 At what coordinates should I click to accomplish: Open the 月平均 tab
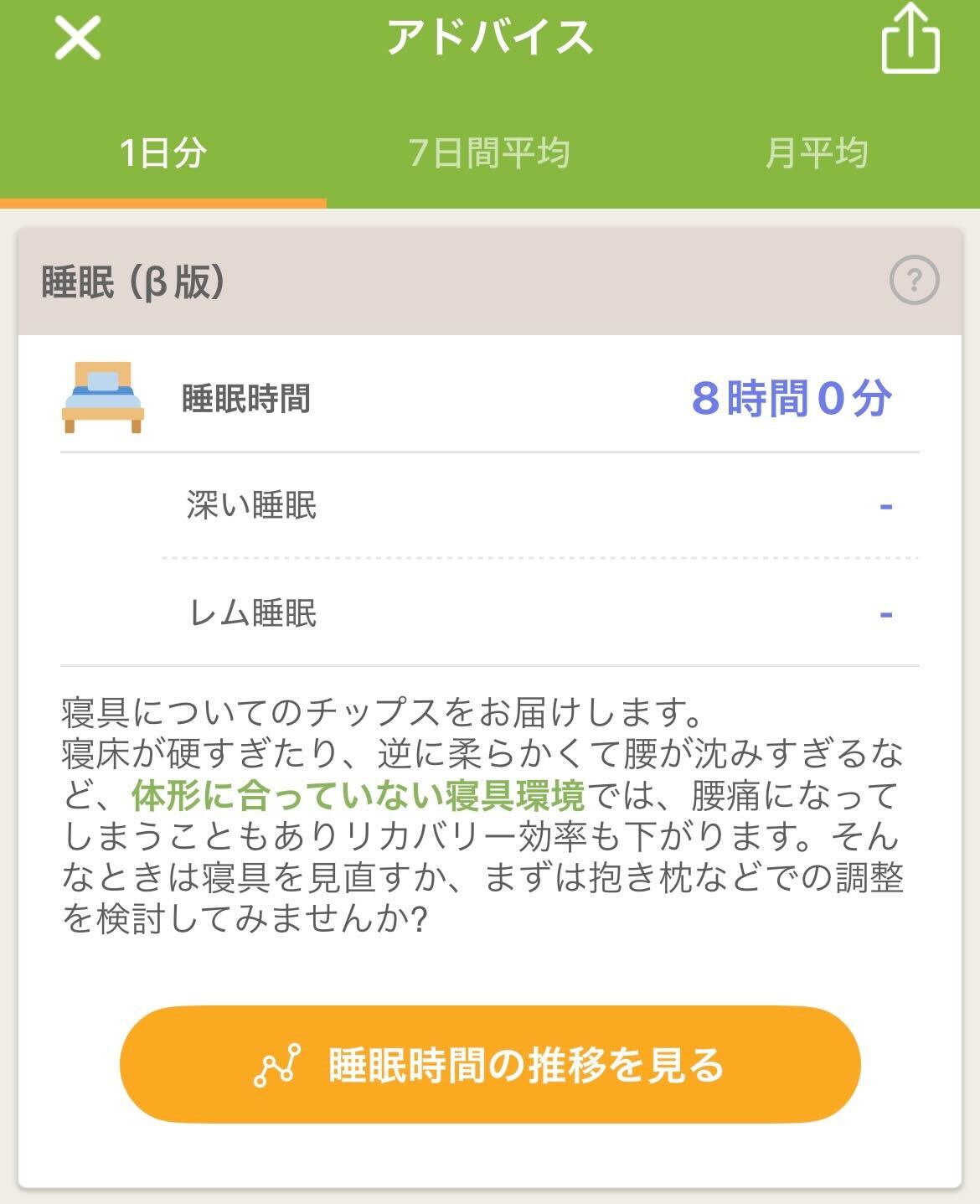[x=817, y=151]
